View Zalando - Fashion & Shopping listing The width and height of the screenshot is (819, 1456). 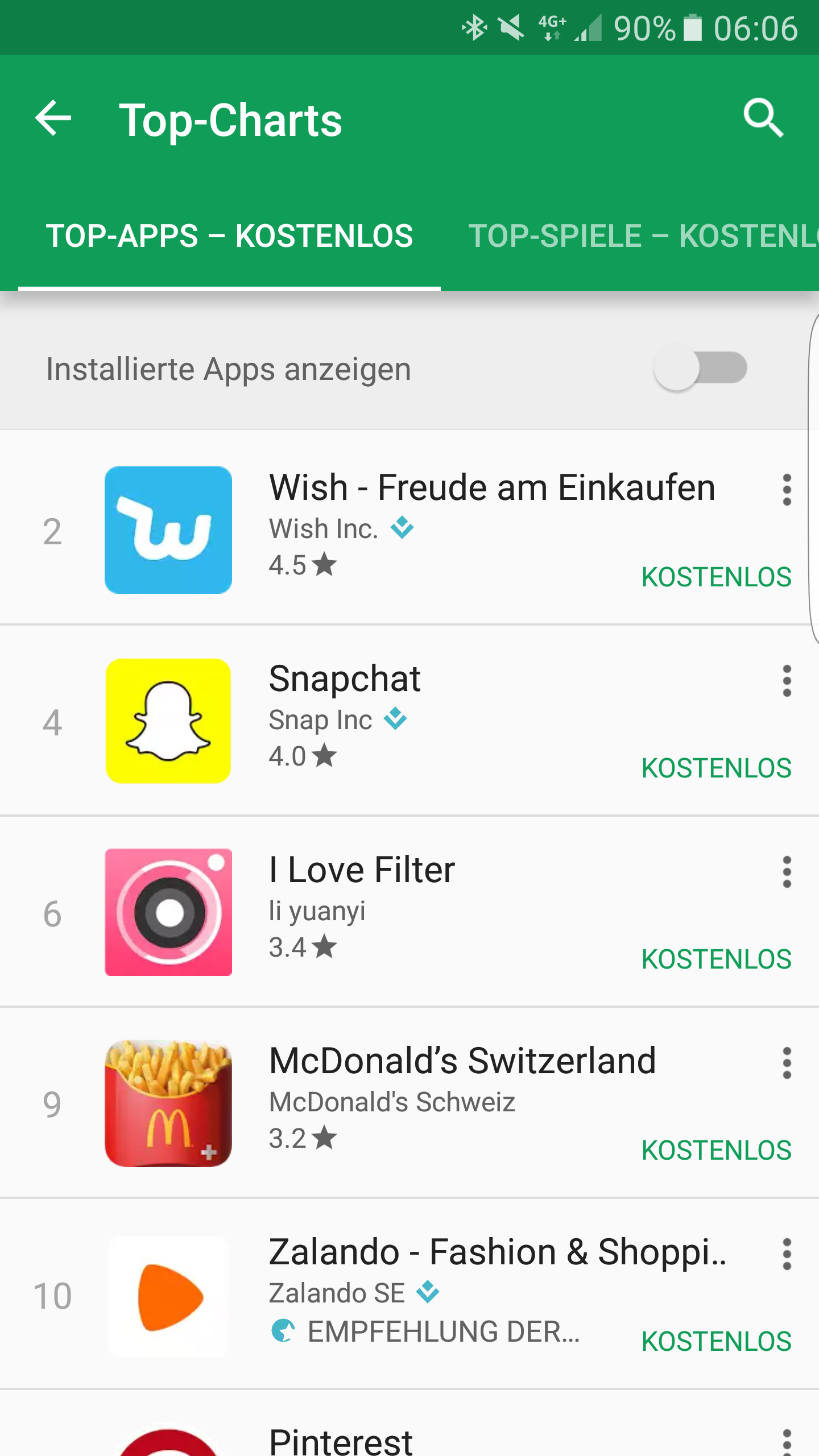tap(497, 1252)
